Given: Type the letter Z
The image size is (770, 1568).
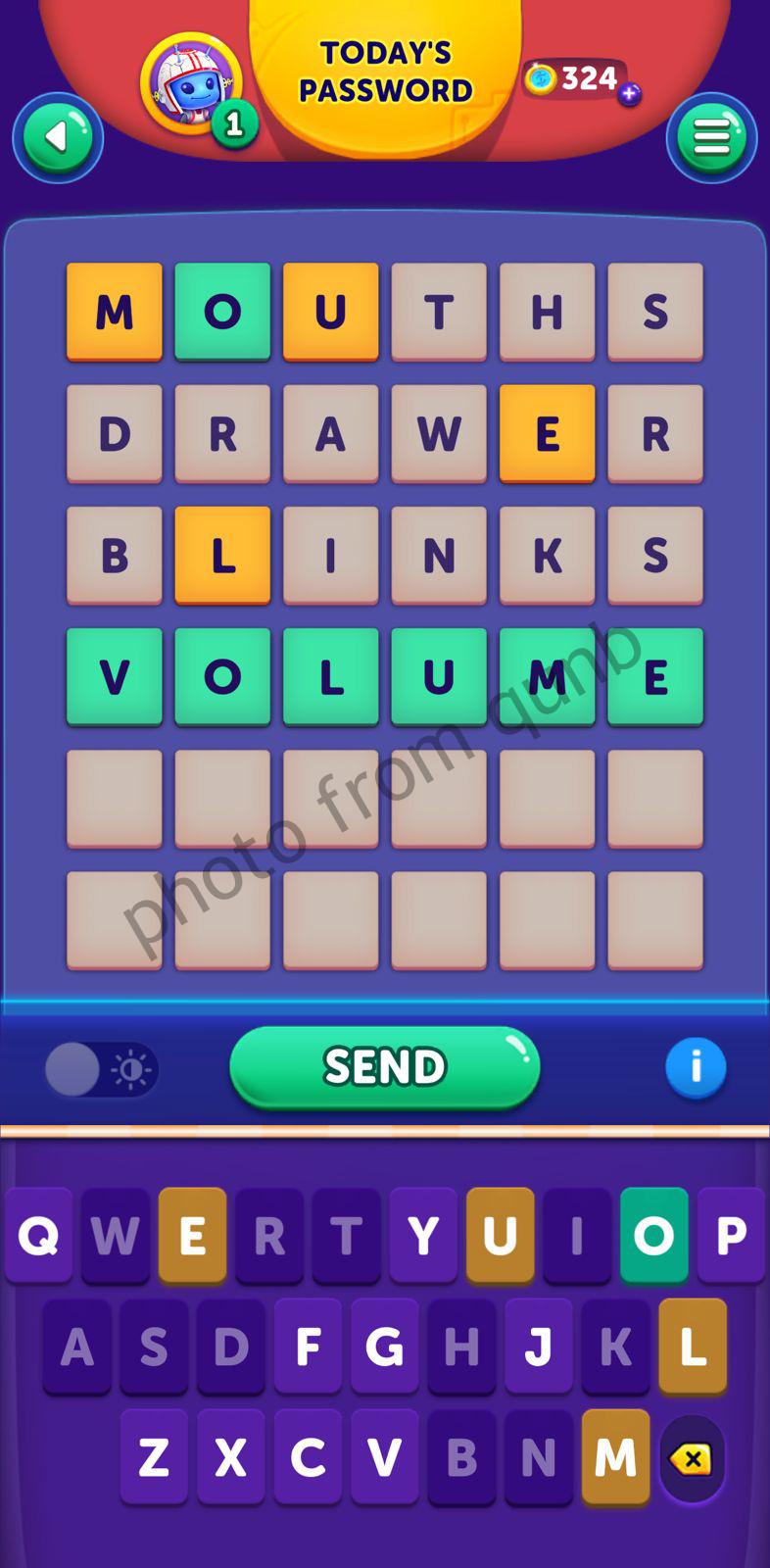Looking at the screenshot, I should click(154, 1457).
